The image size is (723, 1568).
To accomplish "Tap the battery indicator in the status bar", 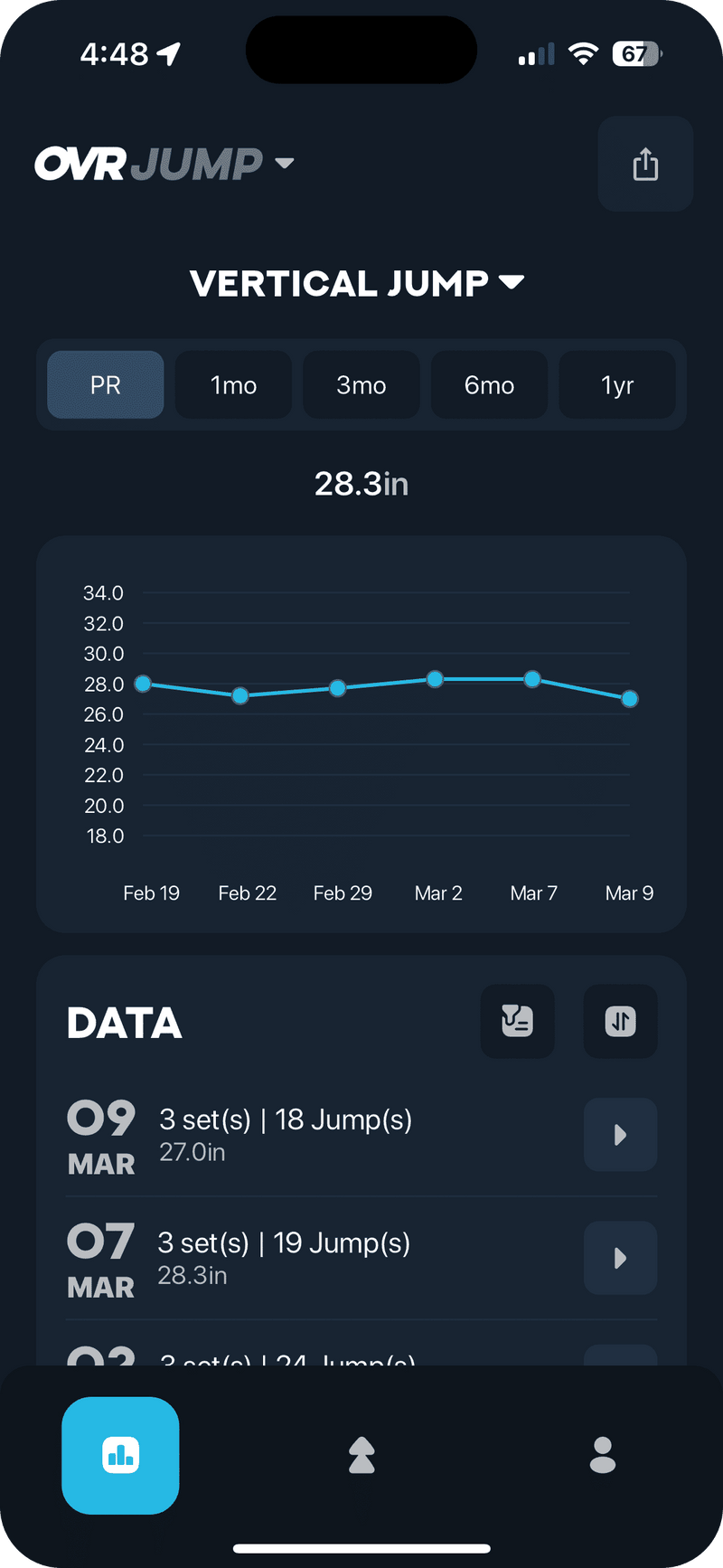I will 635,54.
